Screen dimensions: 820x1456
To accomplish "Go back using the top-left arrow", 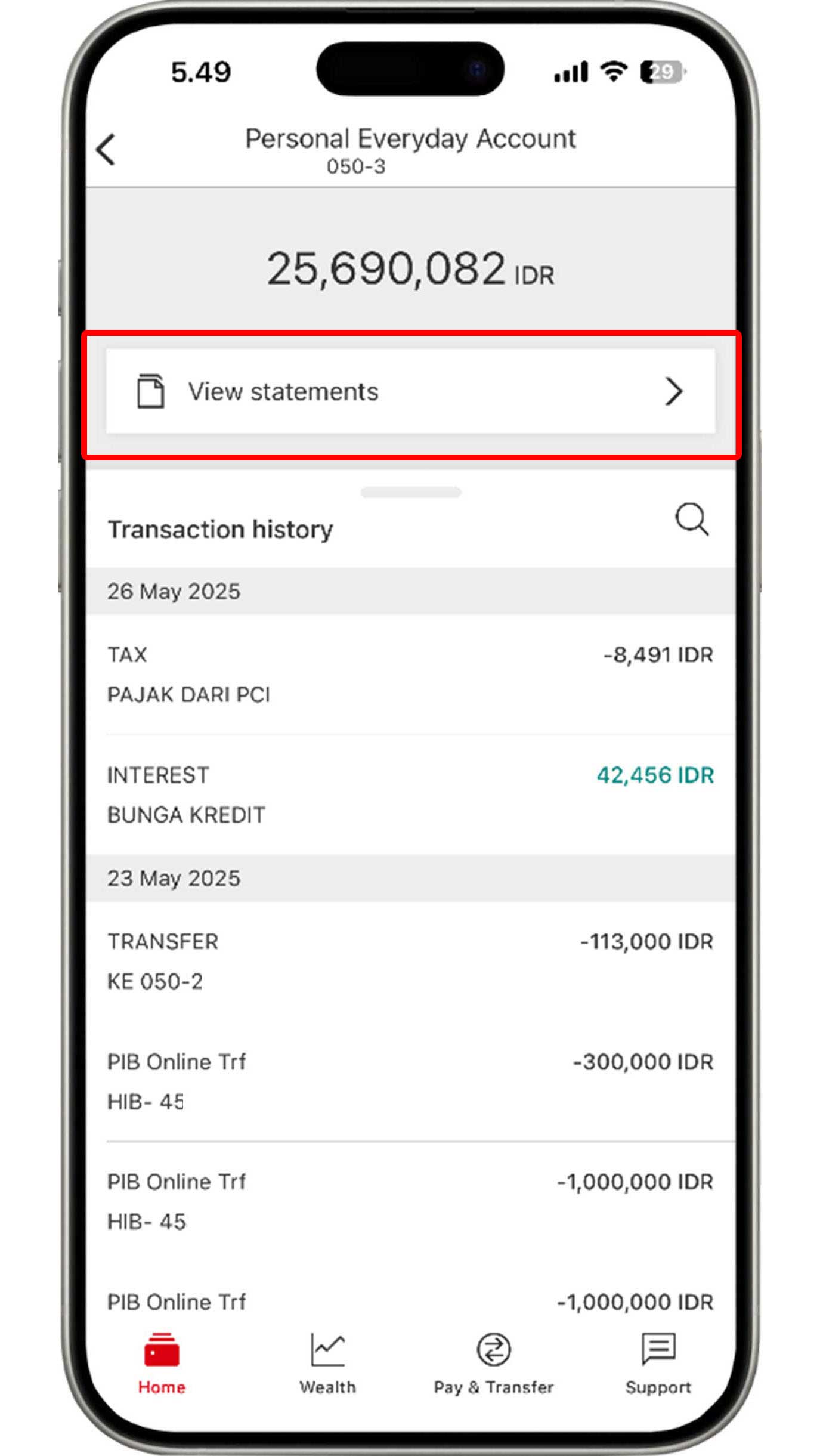I will coord(106,149).
